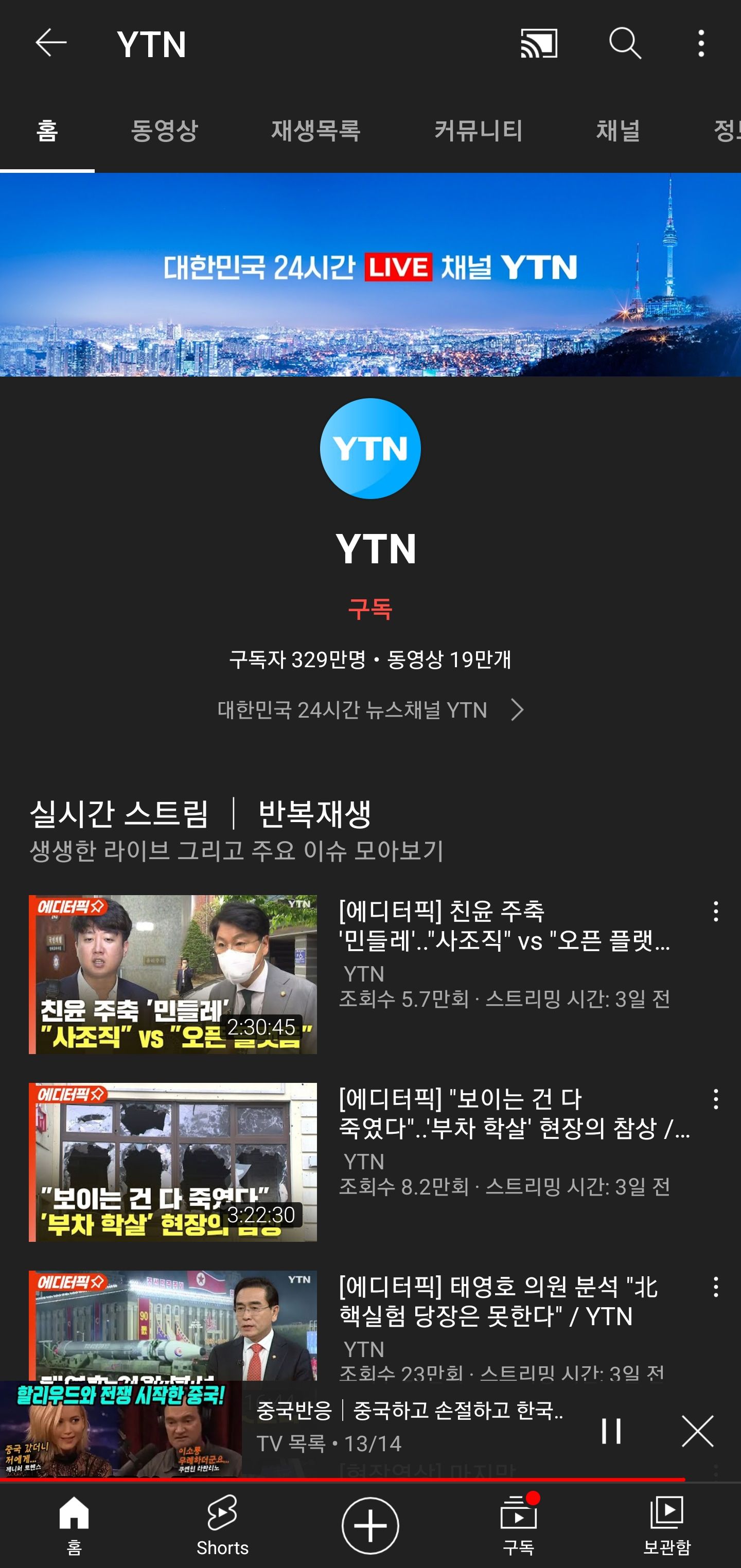The height and width of the screenshot is (1568, 741).
Task: Tap the create plus button
Action: pyautogui.click(x=370, y=1525)
